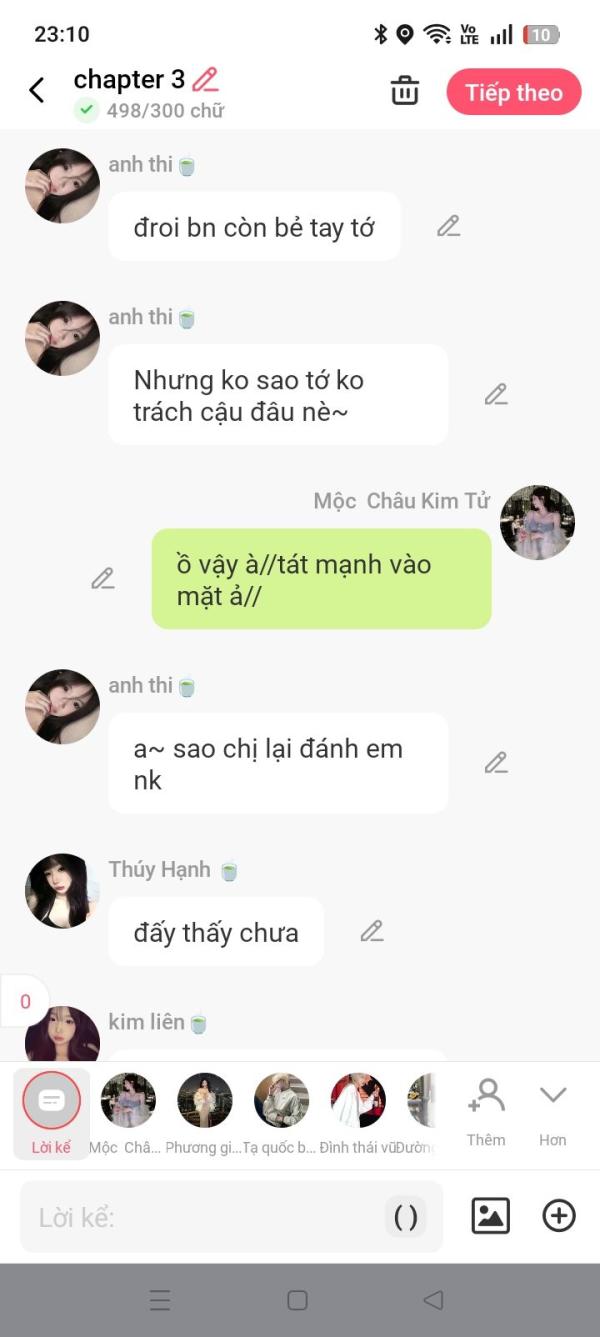The height and width of the screenshot is (1337, 600).
Task: Attach a picture with the image icon
Action: click(x=490, y=1216)
